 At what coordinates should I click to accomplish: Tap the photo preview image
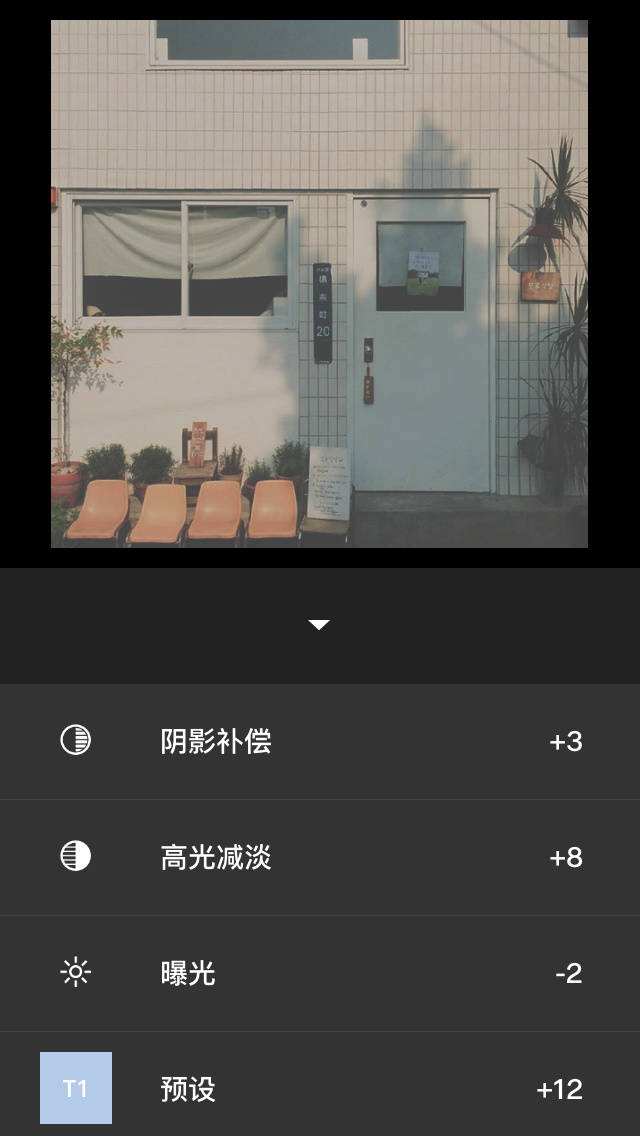319,284
